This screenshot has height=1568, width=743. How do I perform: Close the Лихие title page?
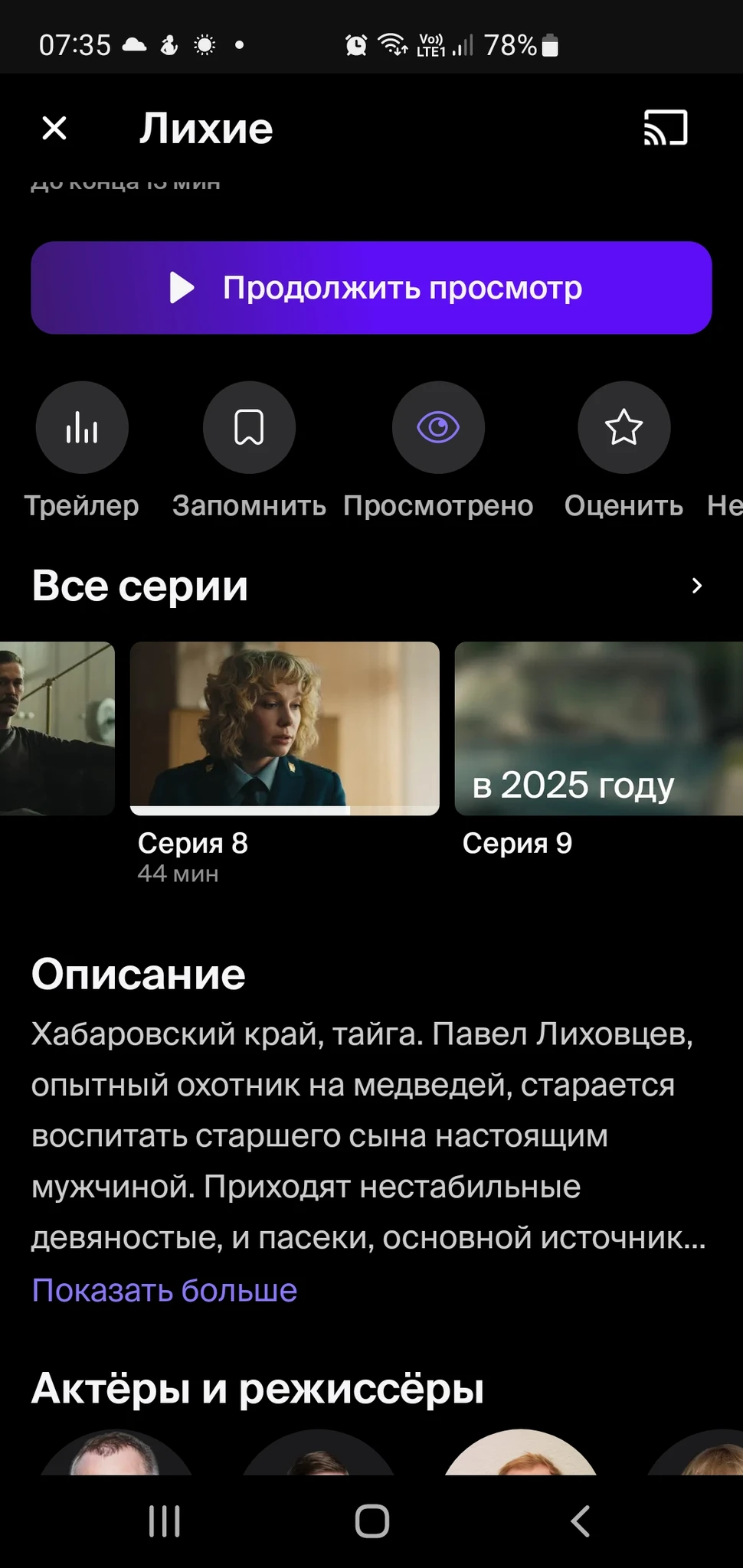54,128
